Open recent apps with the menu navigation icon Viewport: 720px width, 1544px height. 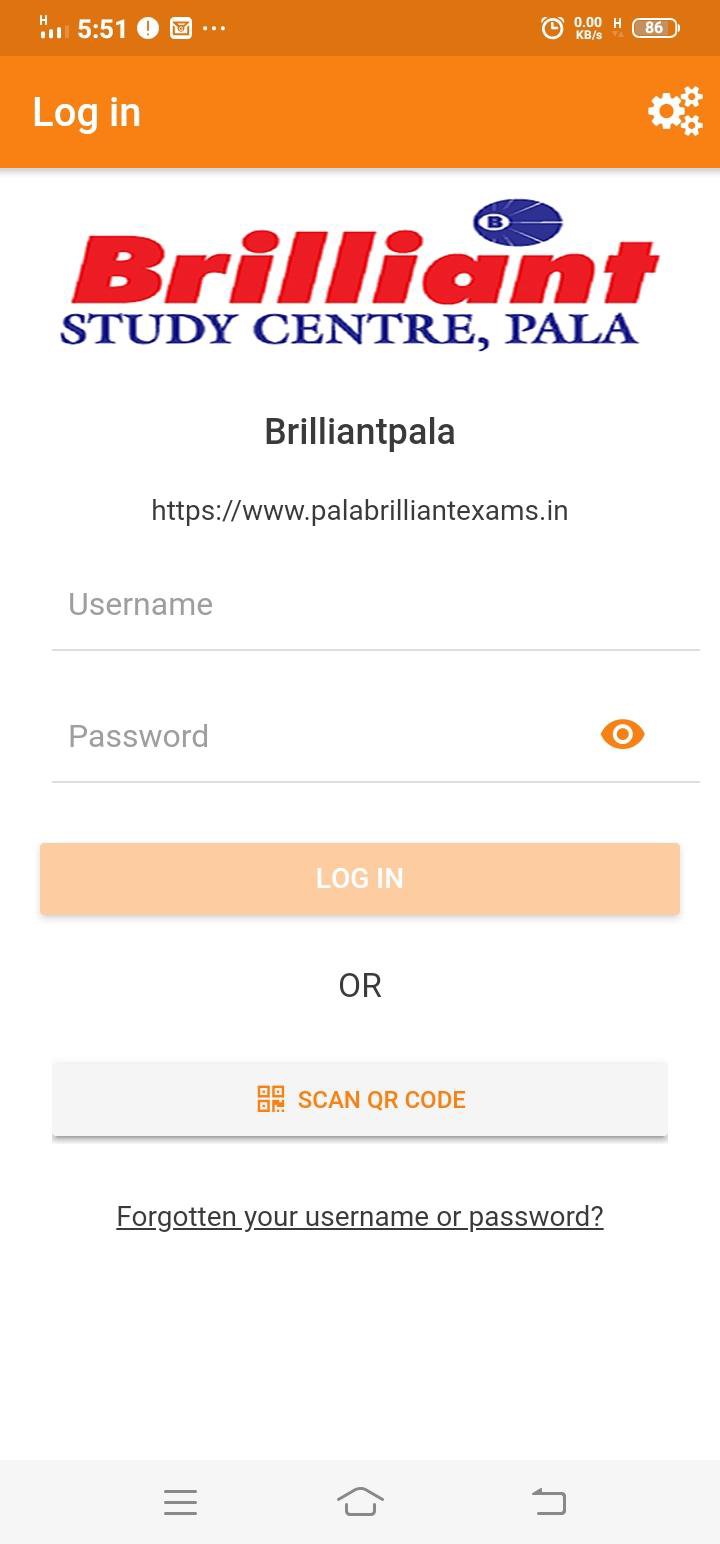tap(180, 1501)
